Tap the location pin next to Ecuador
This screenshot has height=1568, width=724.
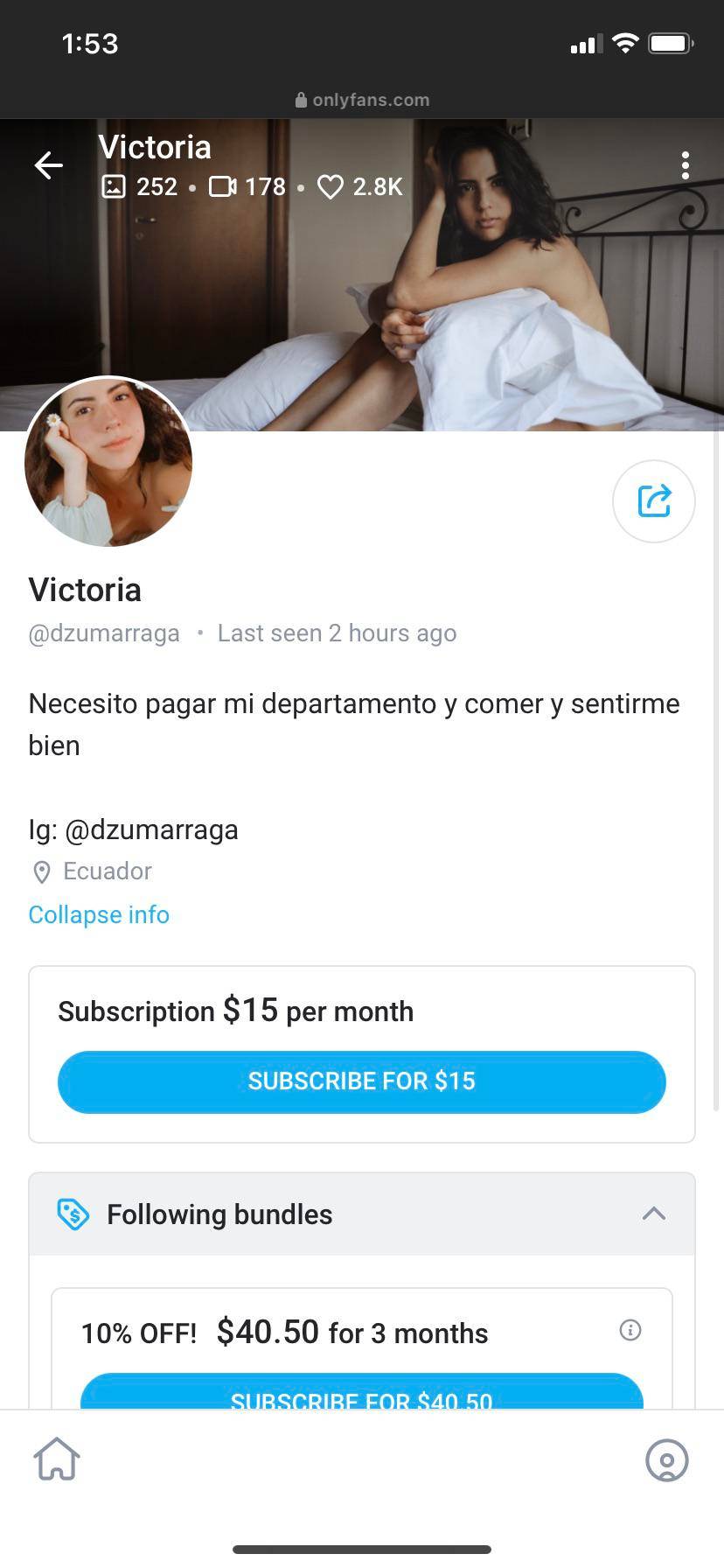pos(41,871)
